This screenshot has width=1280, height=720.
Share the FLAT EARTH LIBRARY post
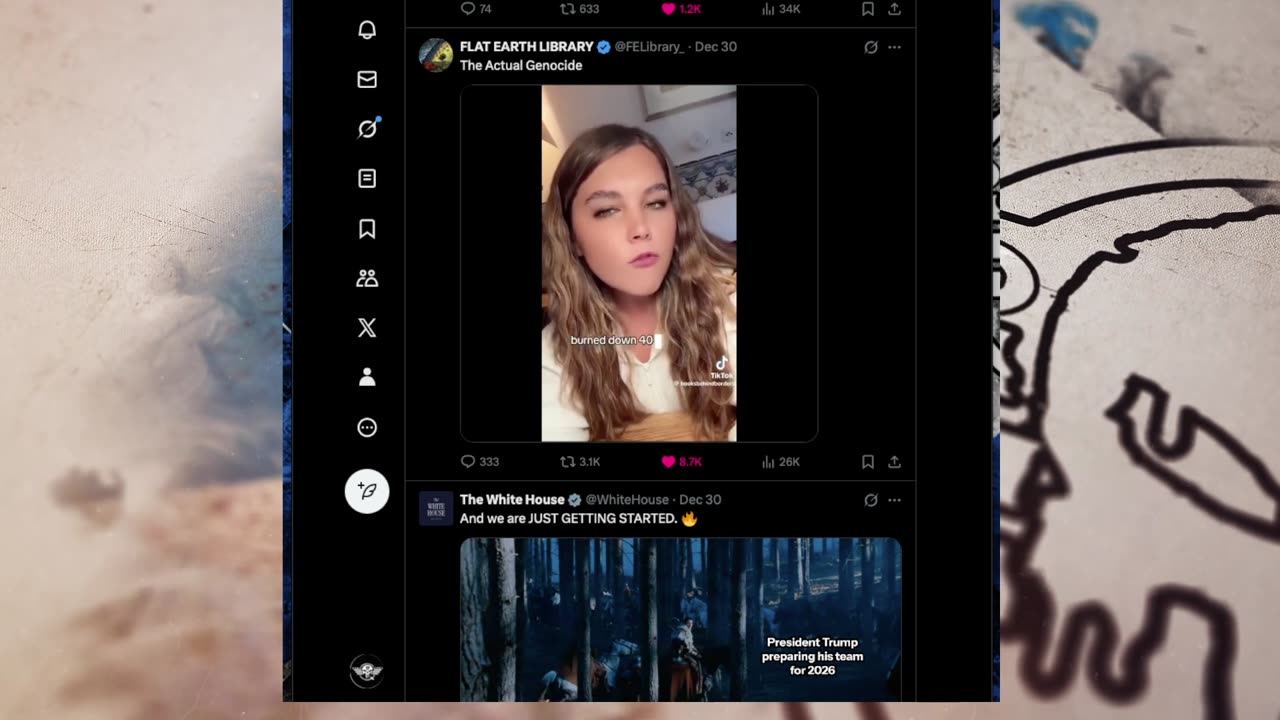click(x=895, y=462)
